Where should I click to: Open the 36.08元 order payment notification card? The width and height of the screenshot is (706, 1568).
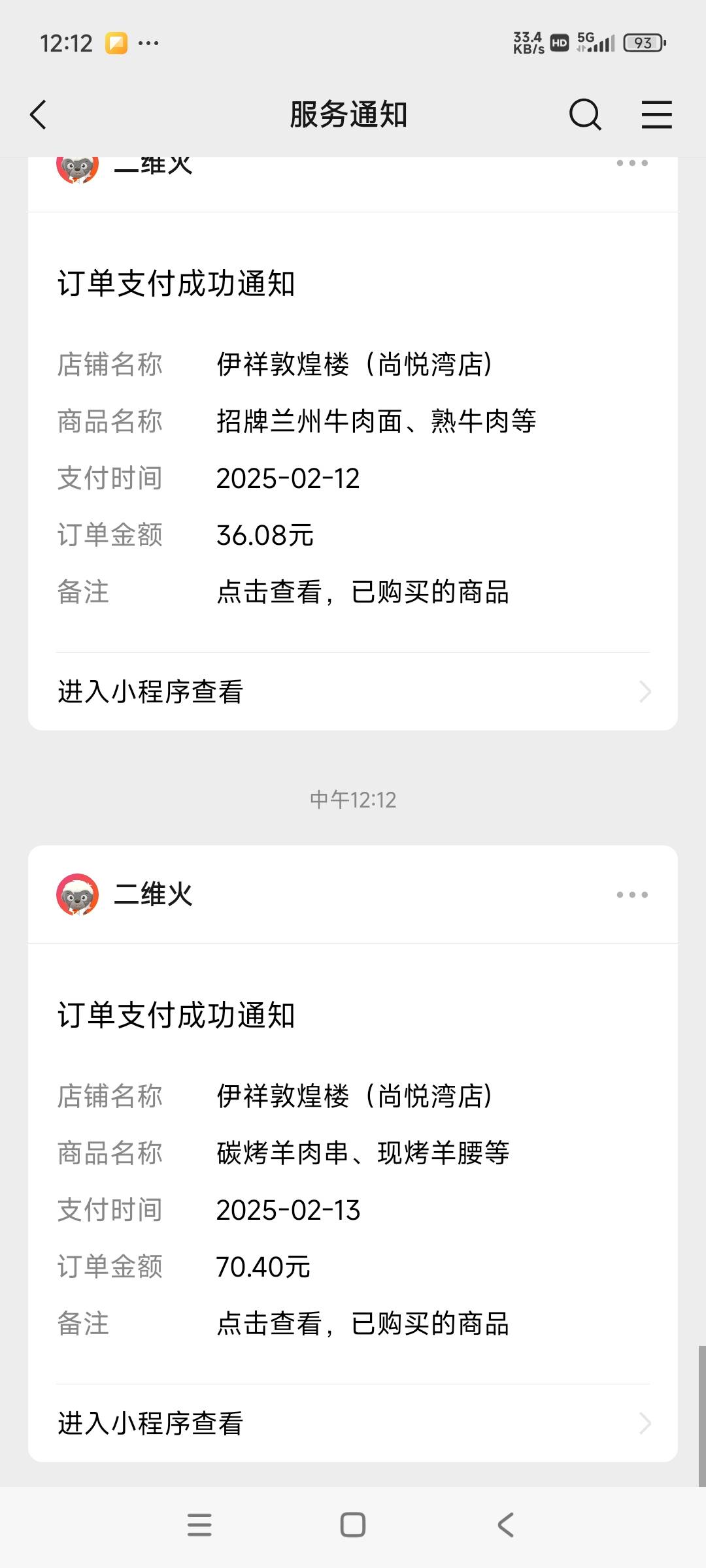[353, 431]
